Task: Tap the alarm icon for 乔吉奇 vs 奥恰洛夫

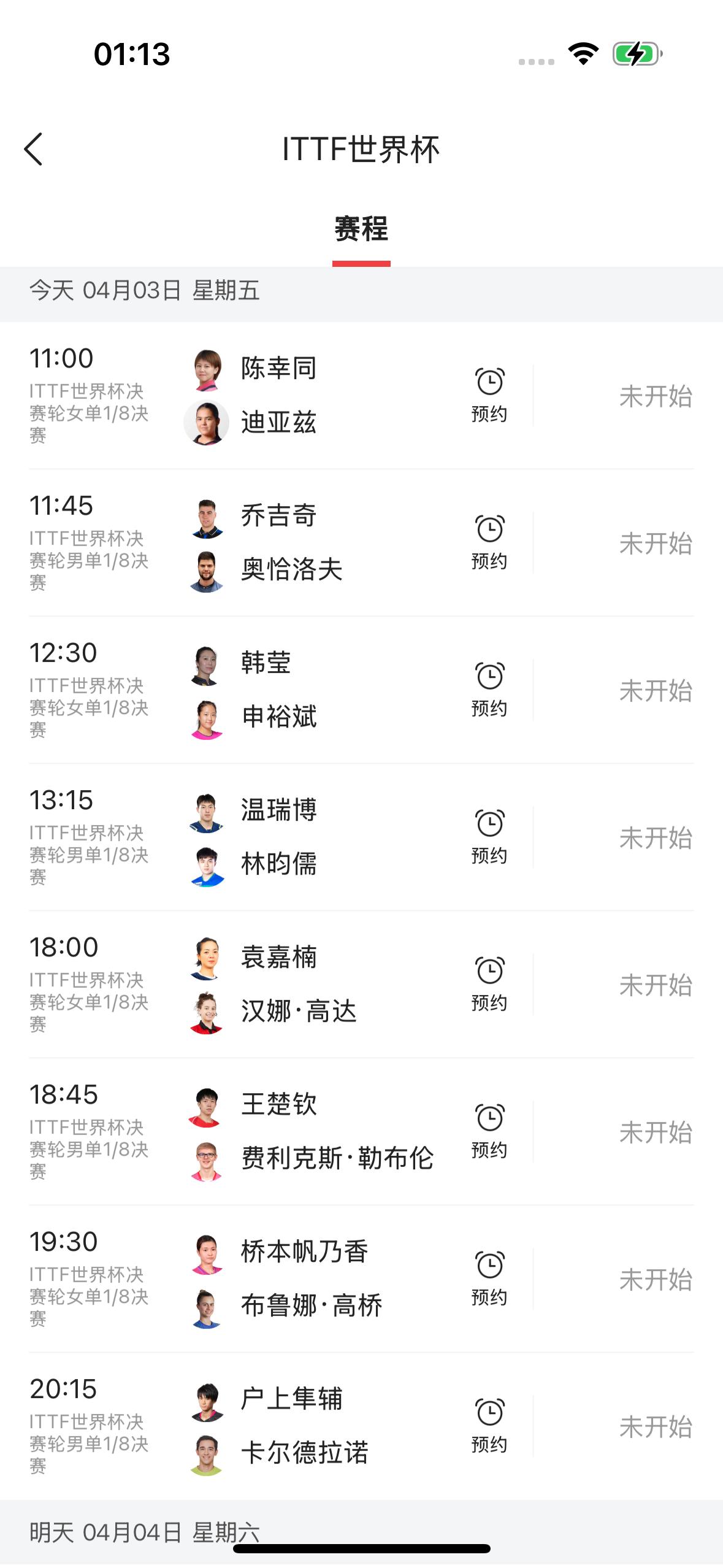Action: (489, 528)
